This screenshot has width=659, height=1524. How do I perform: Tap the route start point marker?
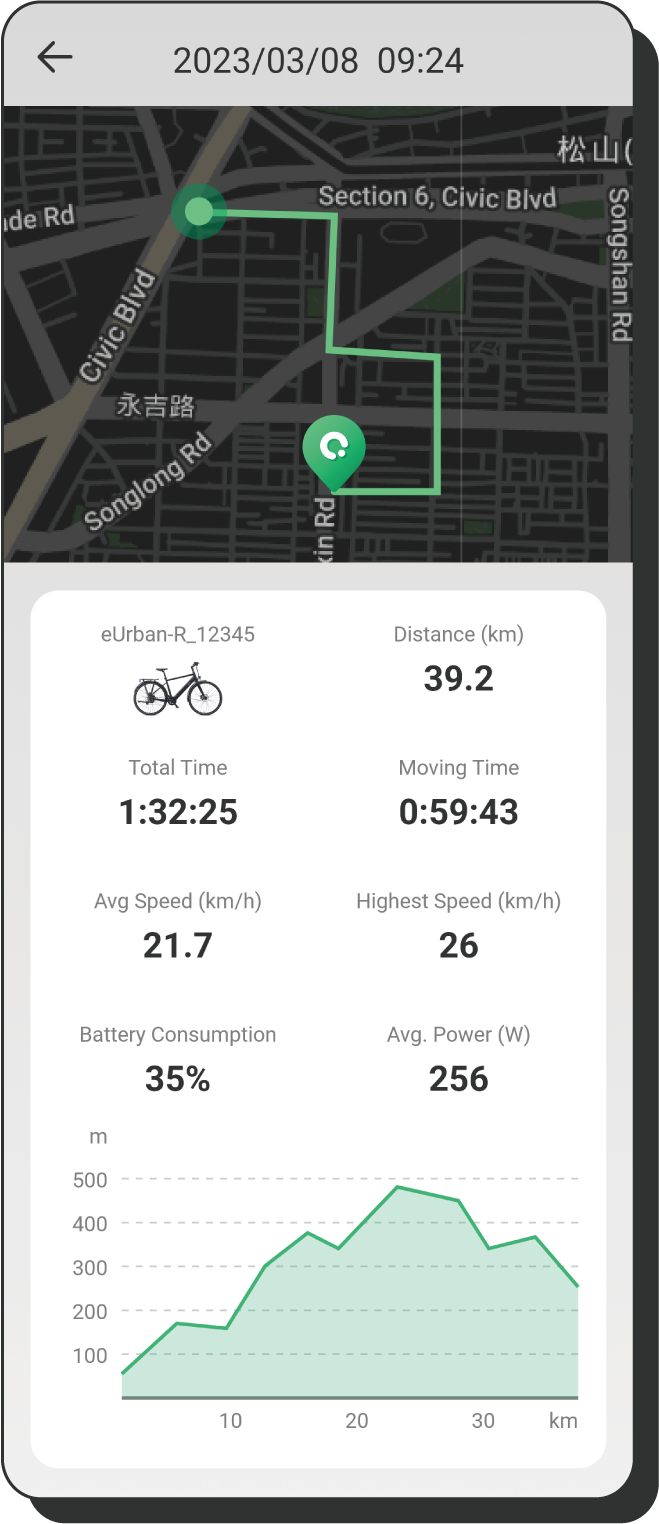coord(199,212)
